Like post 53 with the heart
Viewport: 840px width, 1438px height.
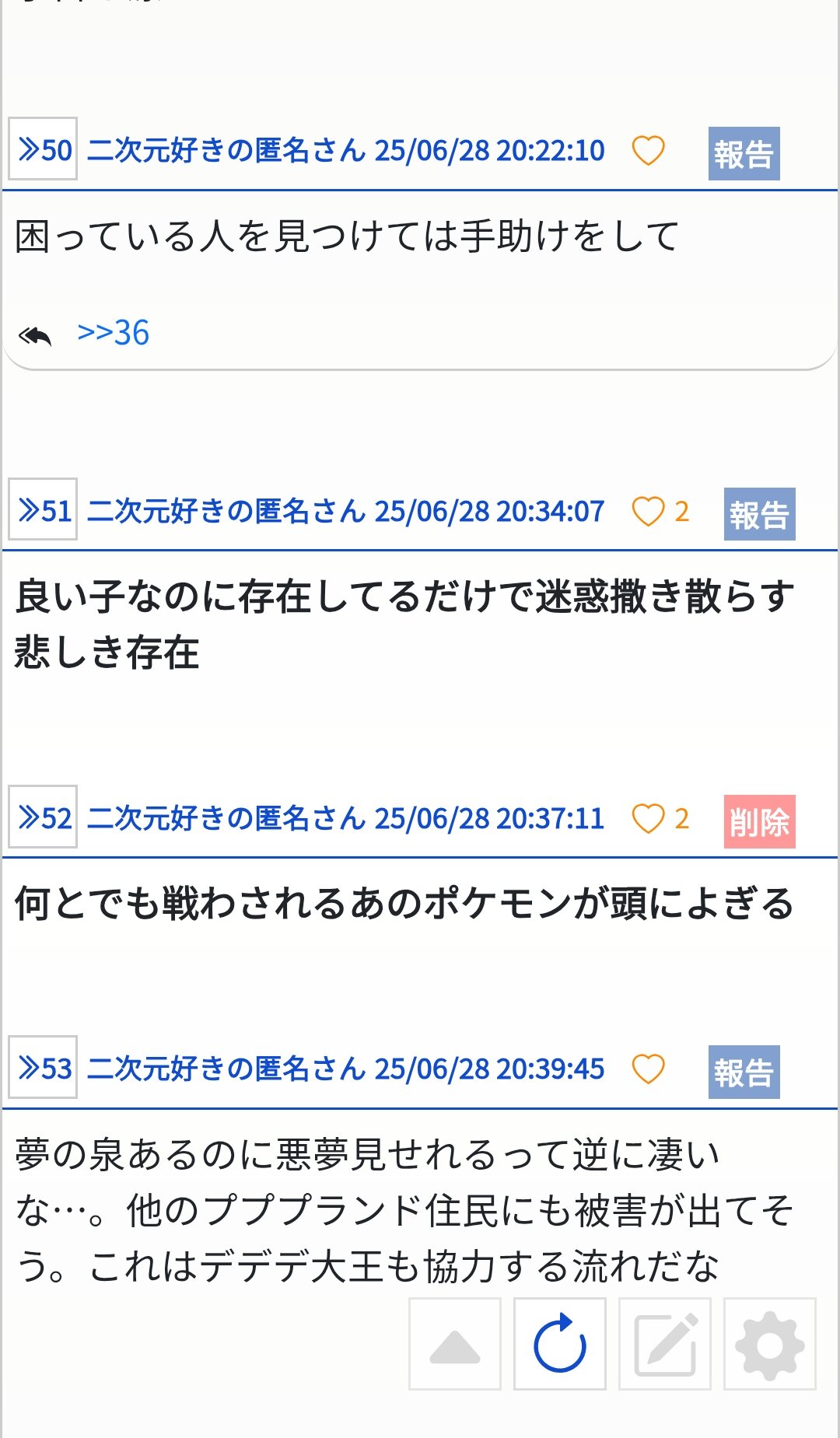coord(648,1069)
